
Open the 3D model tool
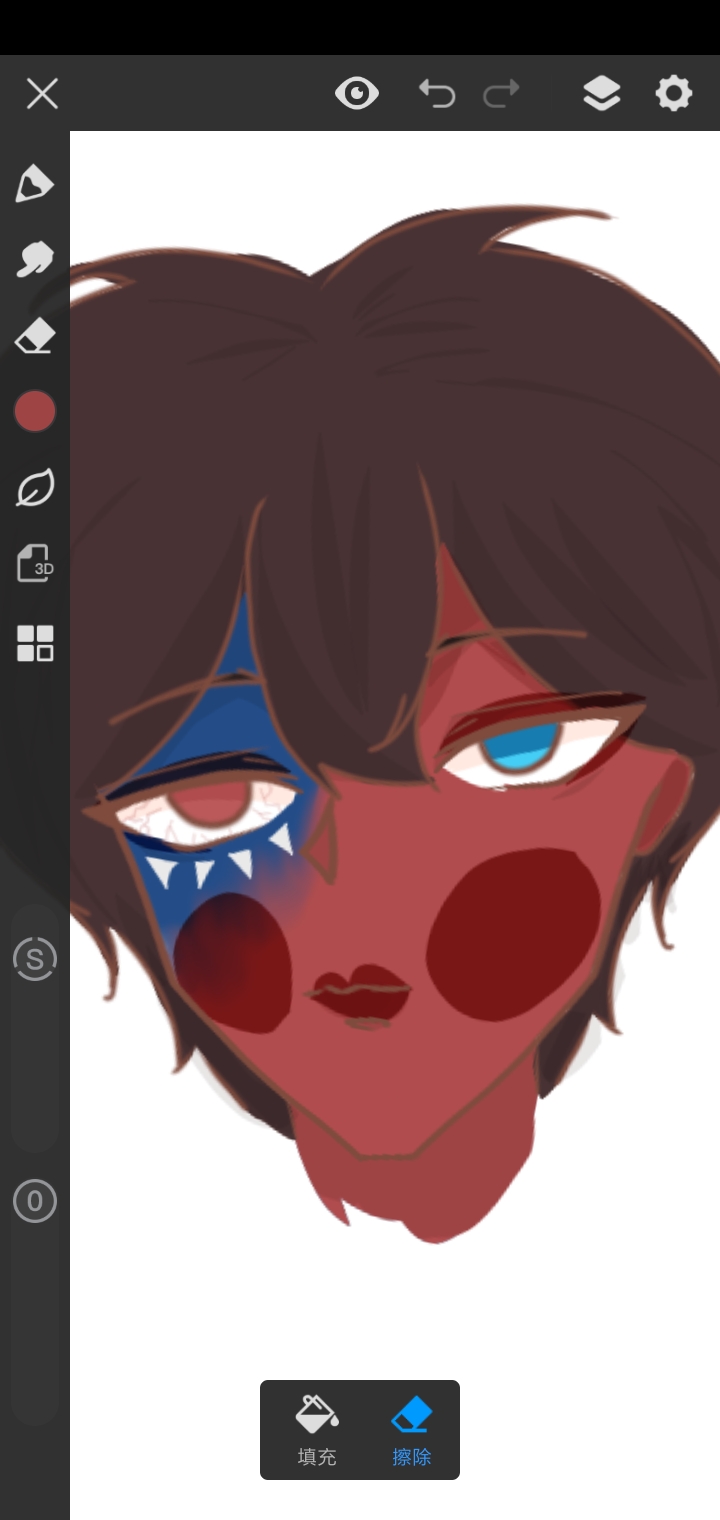34,564
